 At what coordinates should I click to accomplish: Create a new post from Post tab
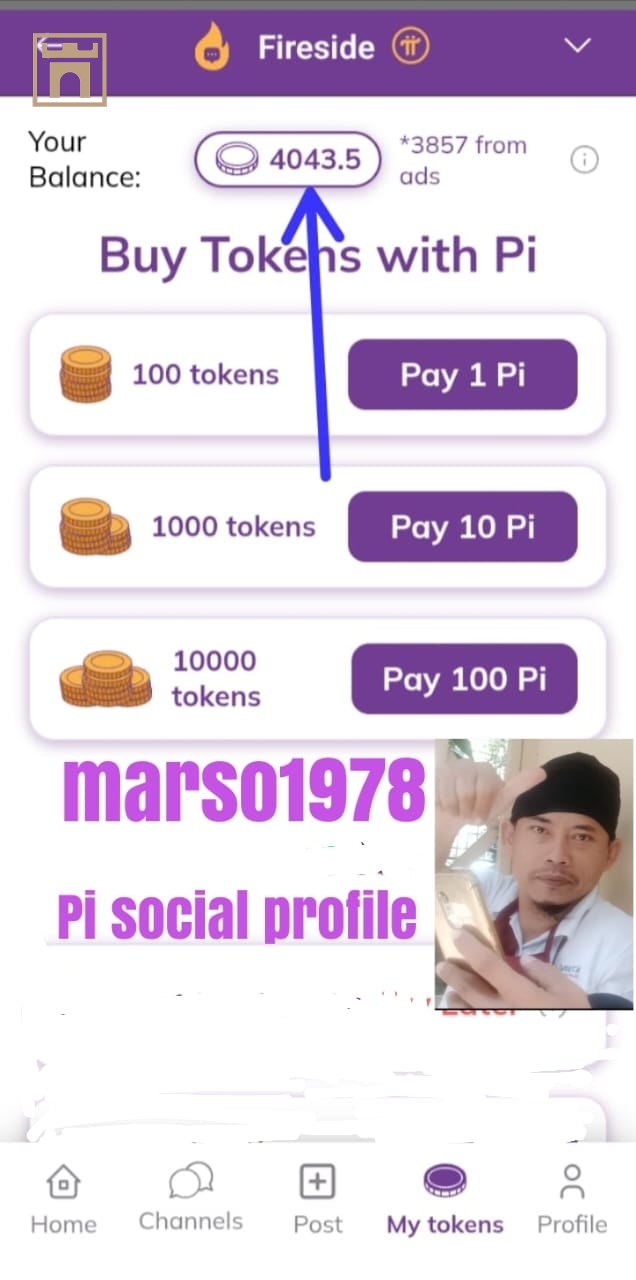click(x=317, y=1199)
